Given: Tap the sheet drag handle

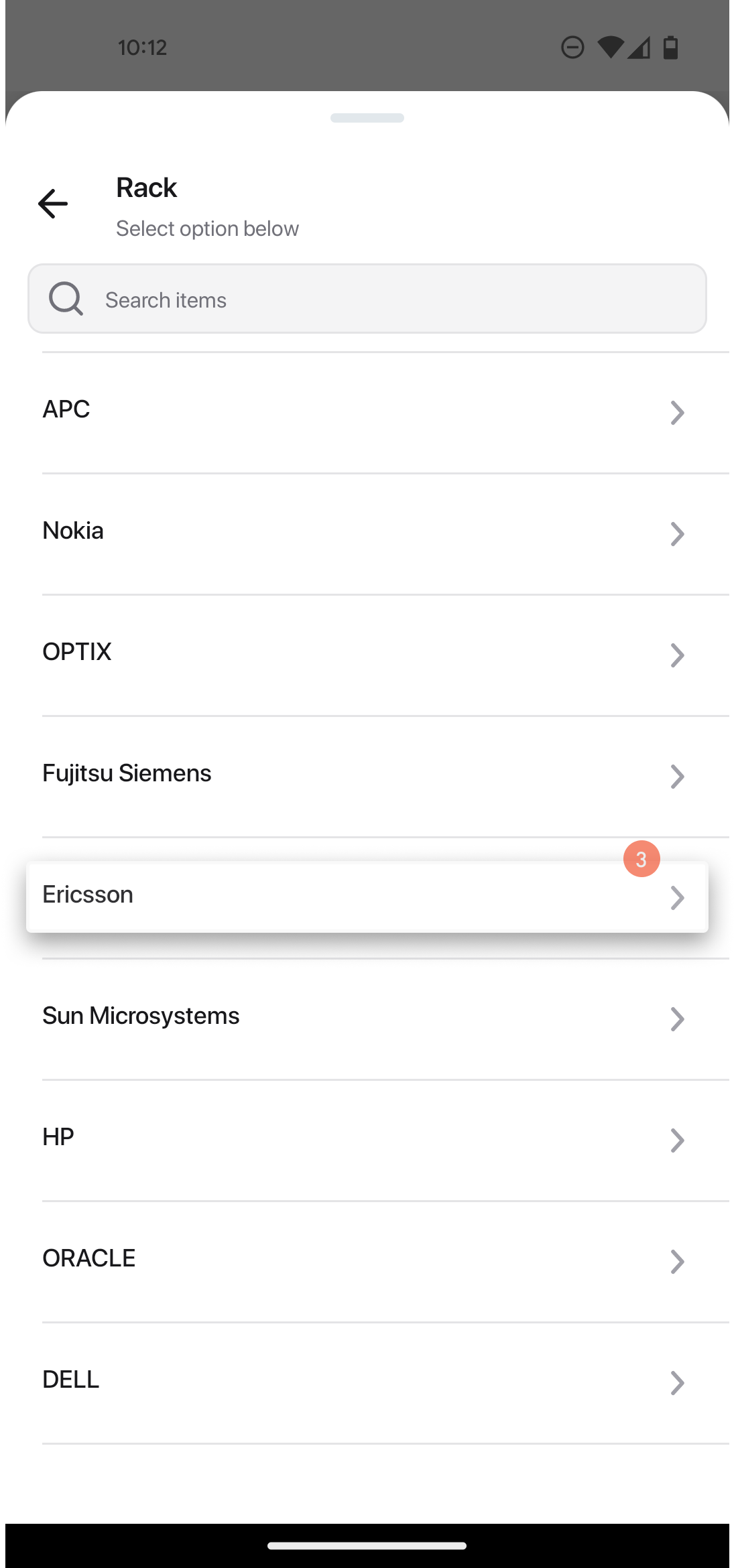Looking at the screenshot, I should point(367,118).
